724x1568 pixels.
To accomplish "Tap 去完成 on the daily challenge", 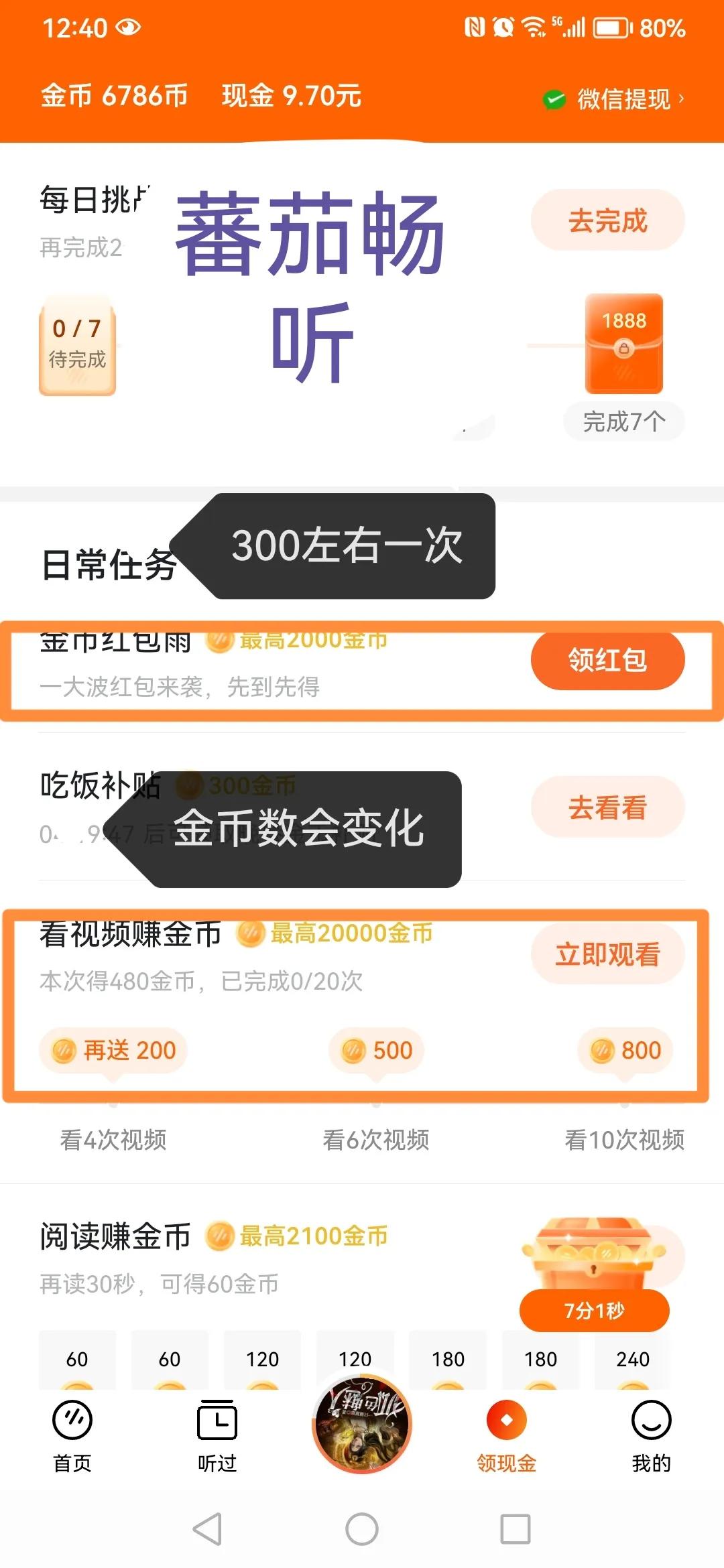I will coord(607,220).
